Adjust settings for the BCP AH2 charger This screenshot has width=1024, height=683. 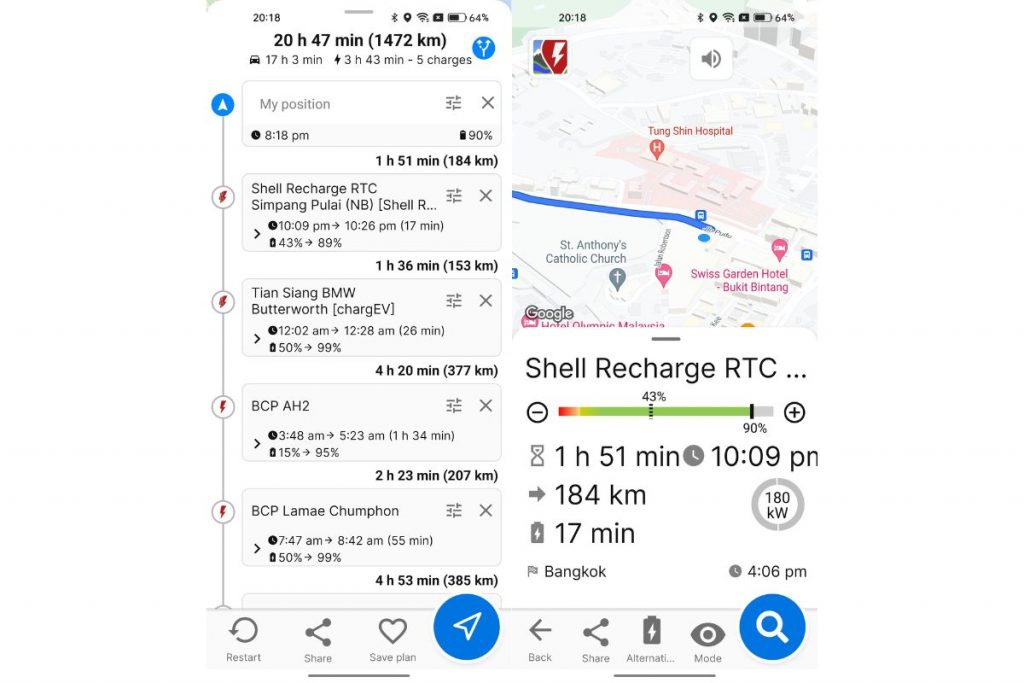tap(454, 406)
